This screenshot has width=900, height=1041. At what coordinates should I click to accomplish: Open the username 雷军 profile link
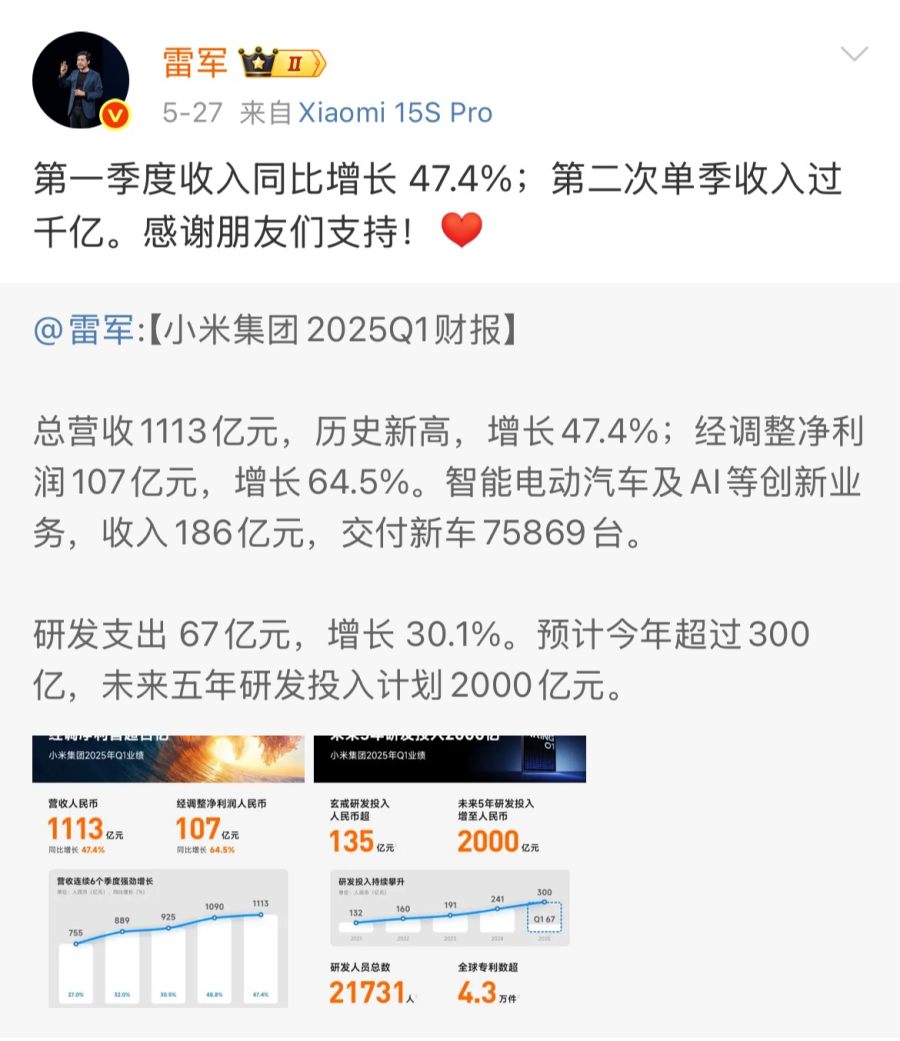pos(195,63)
